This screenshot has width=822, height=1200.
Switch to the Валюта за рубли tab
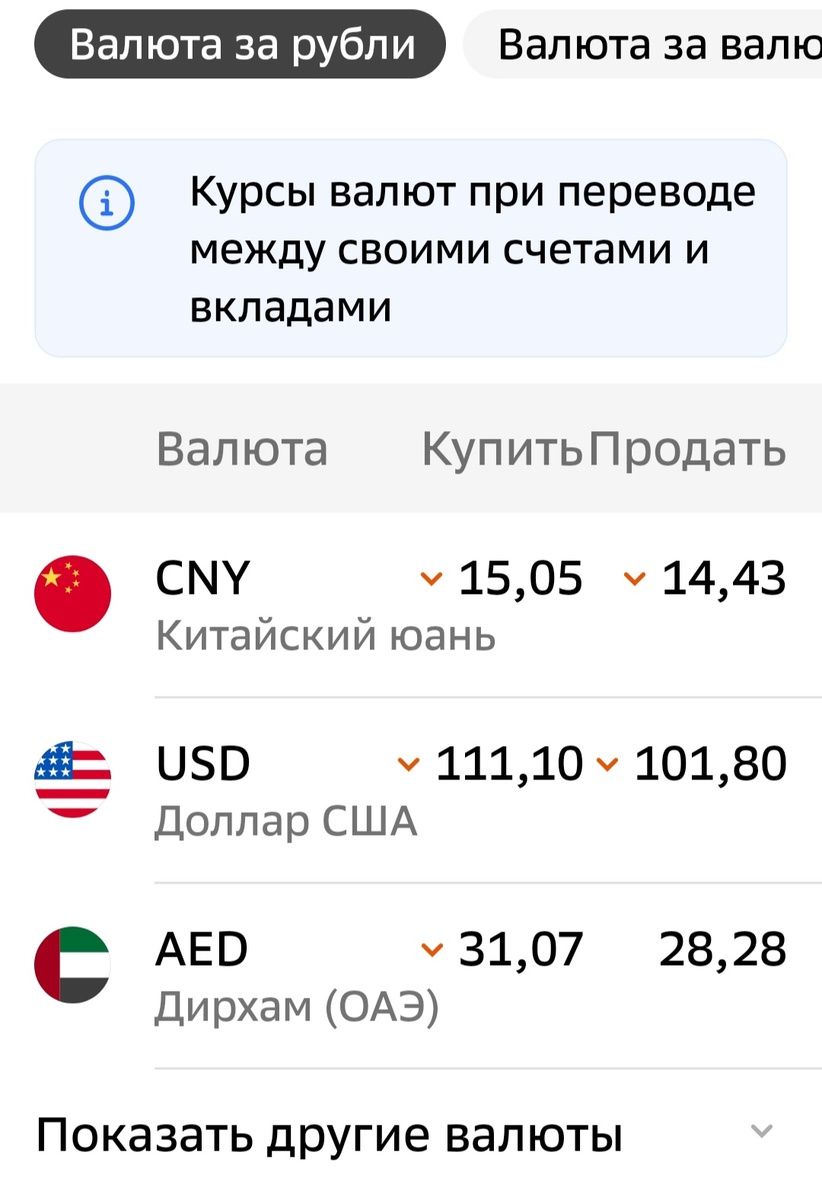pyautogui.click(x=240, y=44)
